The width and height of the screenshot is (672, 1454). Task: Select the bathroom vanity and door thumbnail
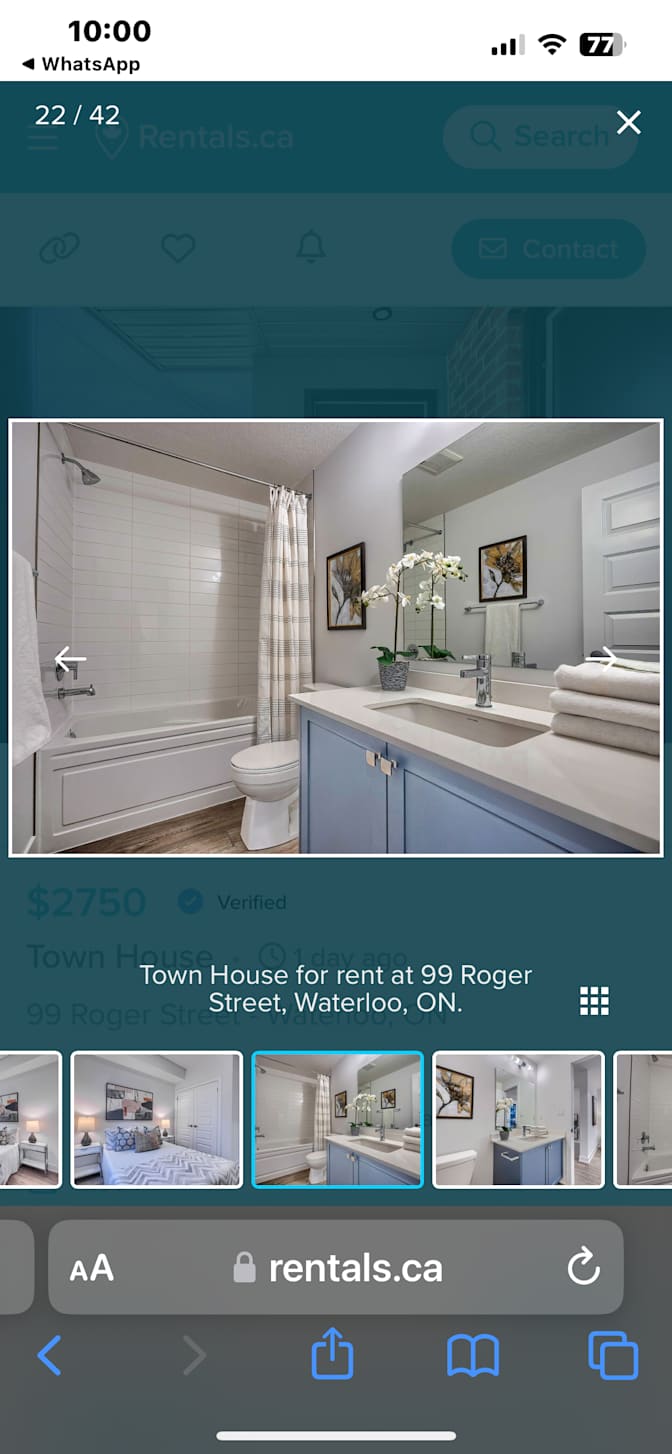pos(518,1119)
